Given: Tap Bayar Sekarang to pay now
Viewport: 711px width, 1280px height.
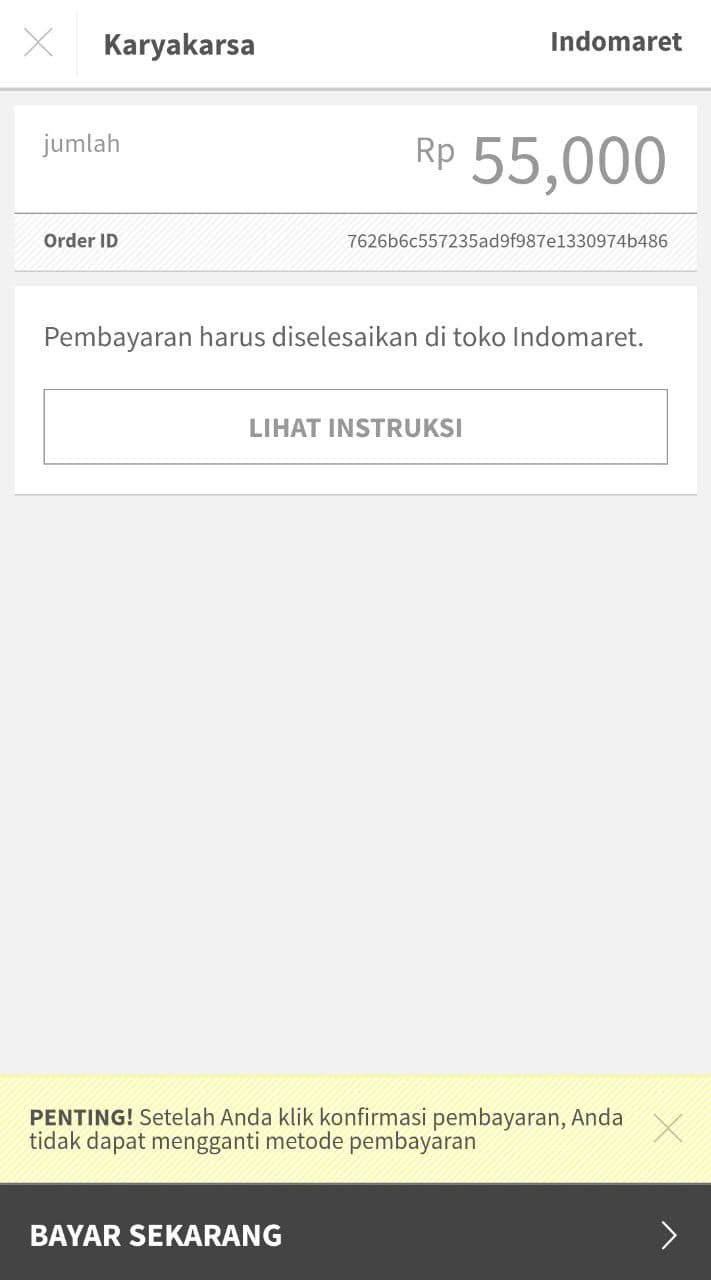Looking at the screenshot, I should click(355, 1234).
